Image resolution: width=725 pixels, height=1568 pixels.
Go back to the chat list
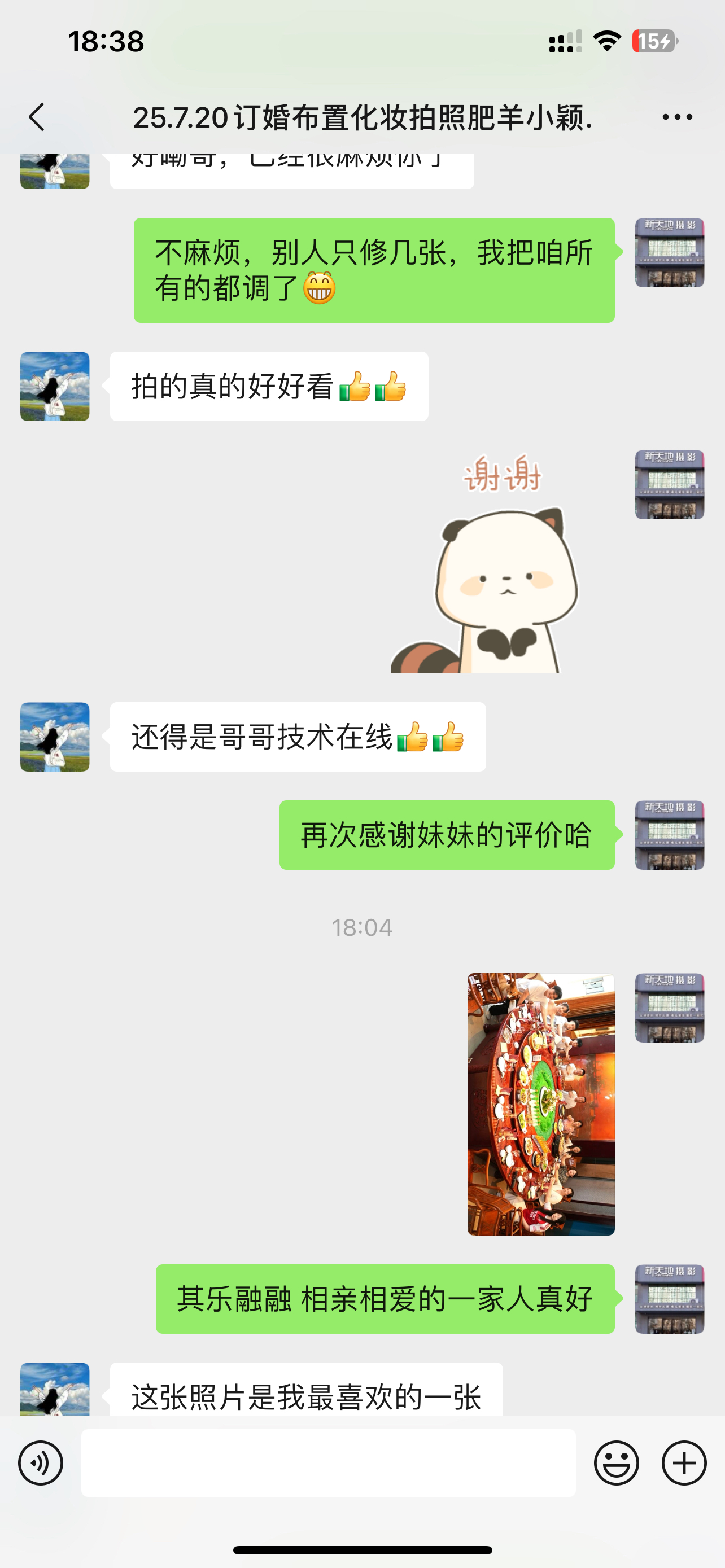coord(37,117)
